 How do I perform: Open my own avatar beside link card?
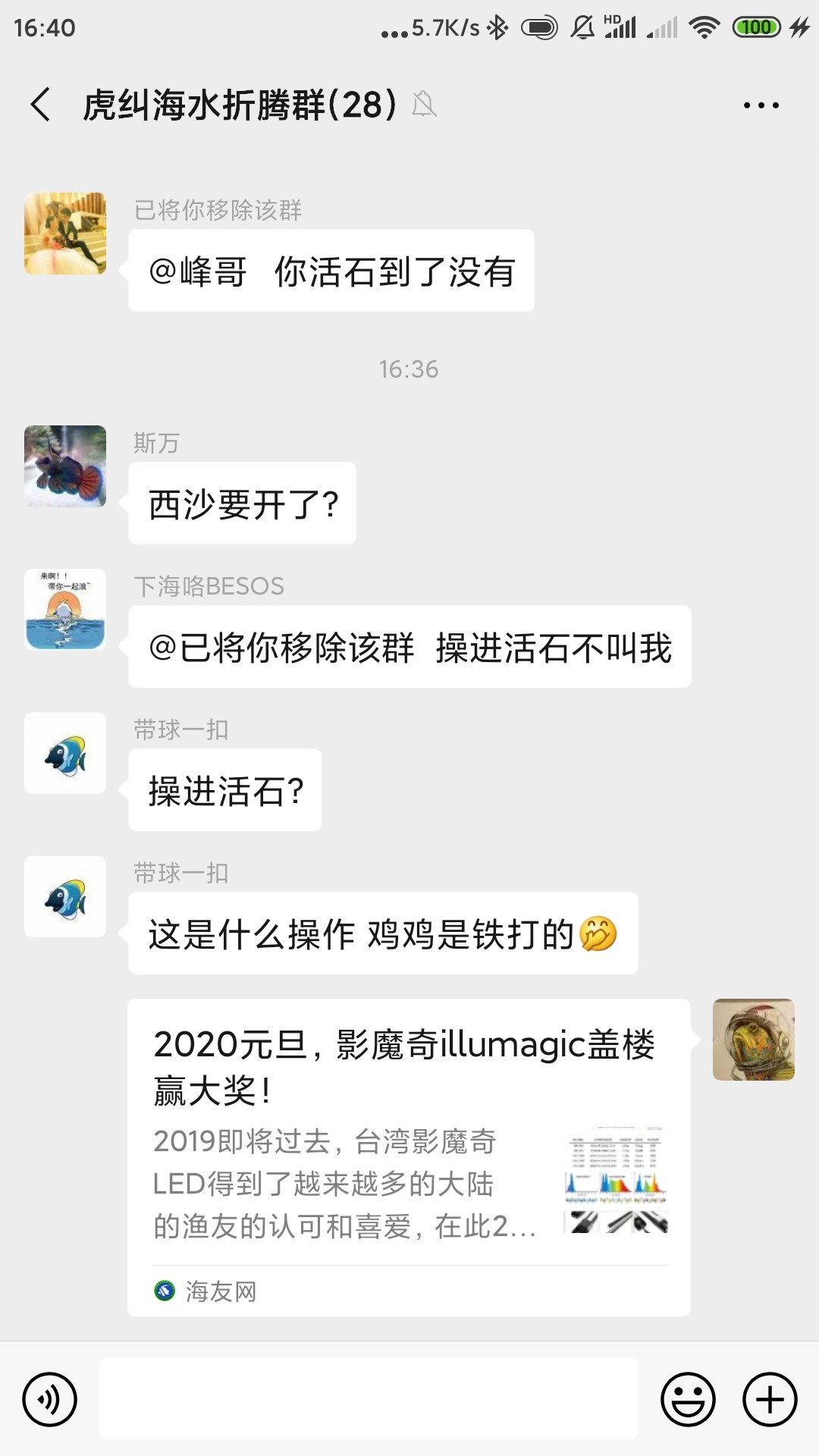click(753, 1040)
